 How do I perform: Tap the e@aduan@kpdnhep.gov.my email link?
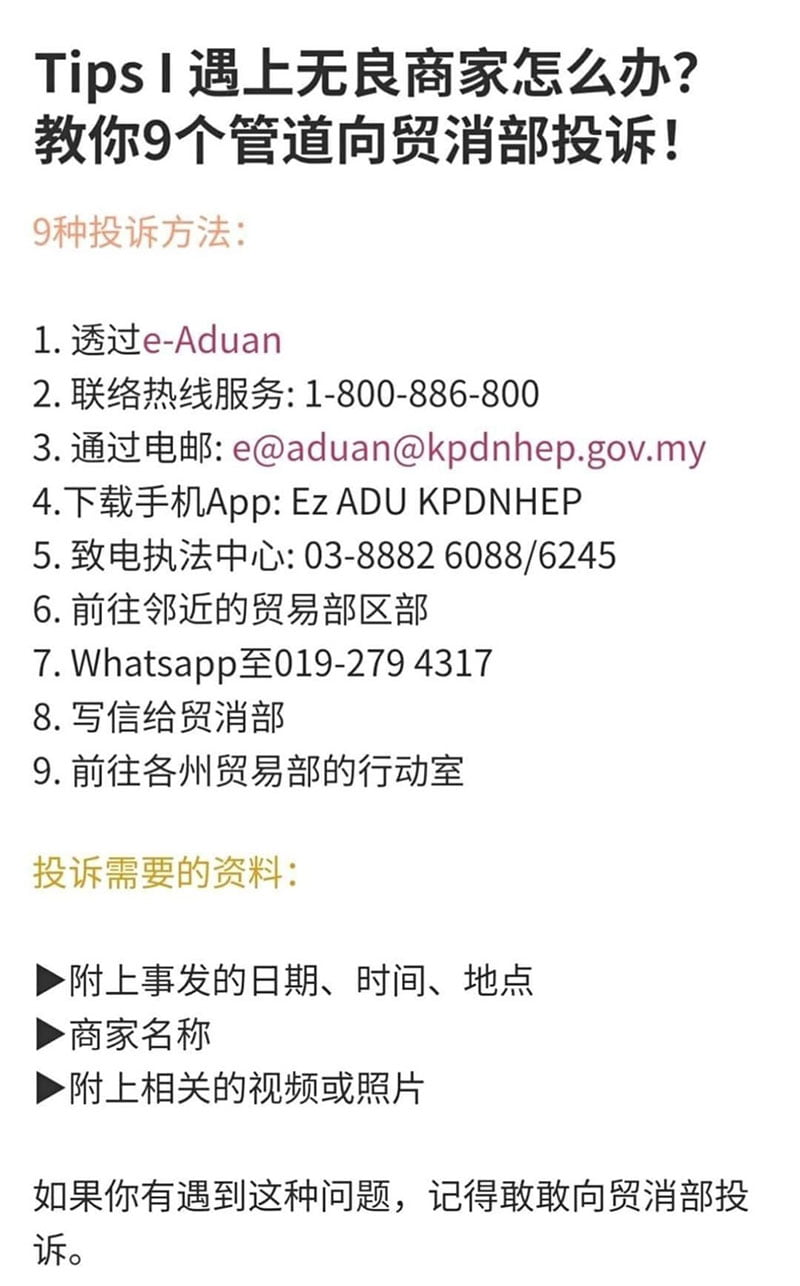(469, 449)
